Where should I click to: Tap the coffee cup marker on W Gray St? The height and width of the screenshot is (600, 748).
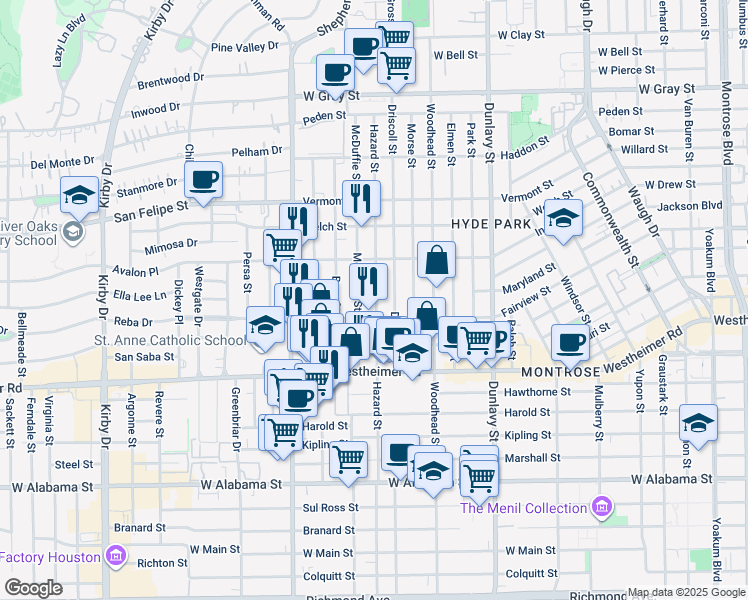pyautogui.click(x=335, y=72)
